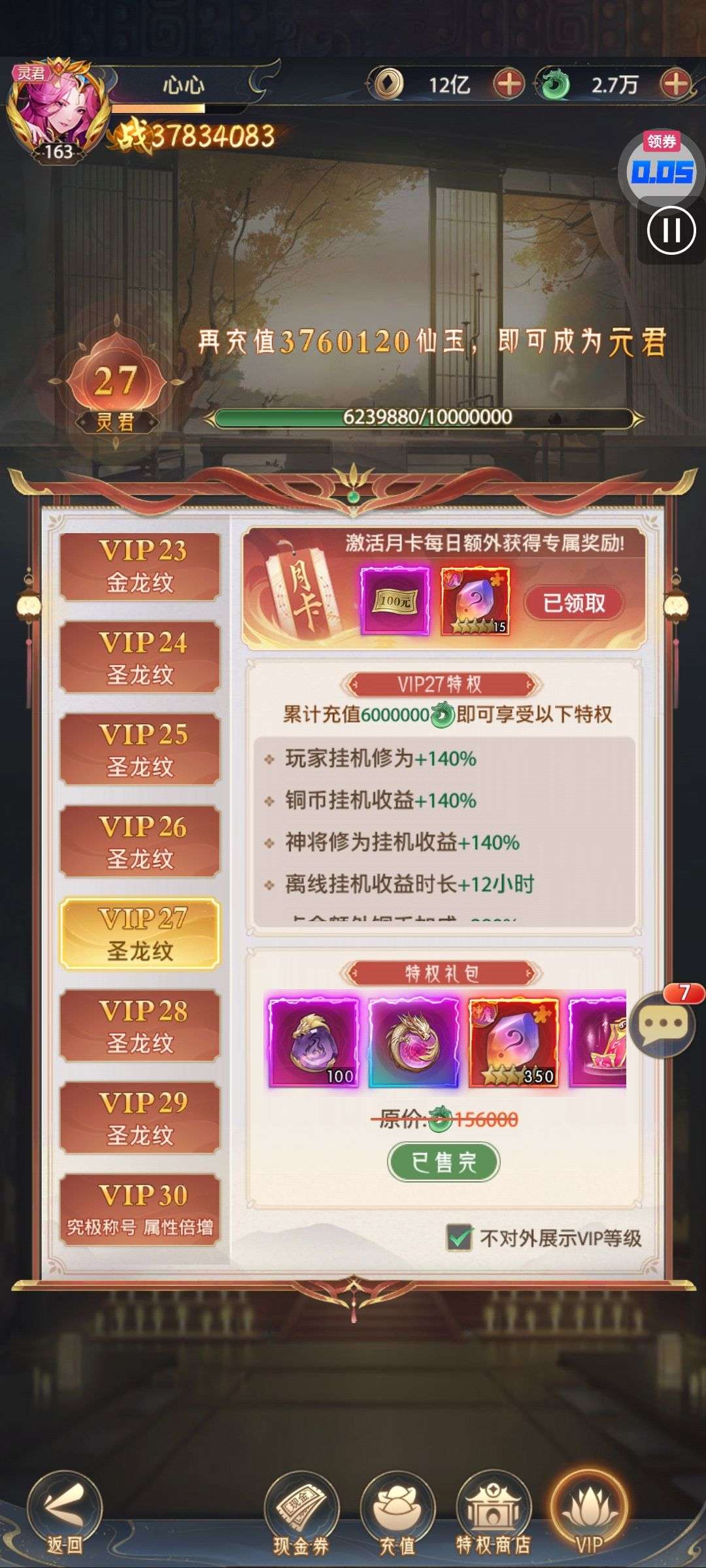
Task: Tap the 已领取 monthly card button
Action: (x=574, y=602)
